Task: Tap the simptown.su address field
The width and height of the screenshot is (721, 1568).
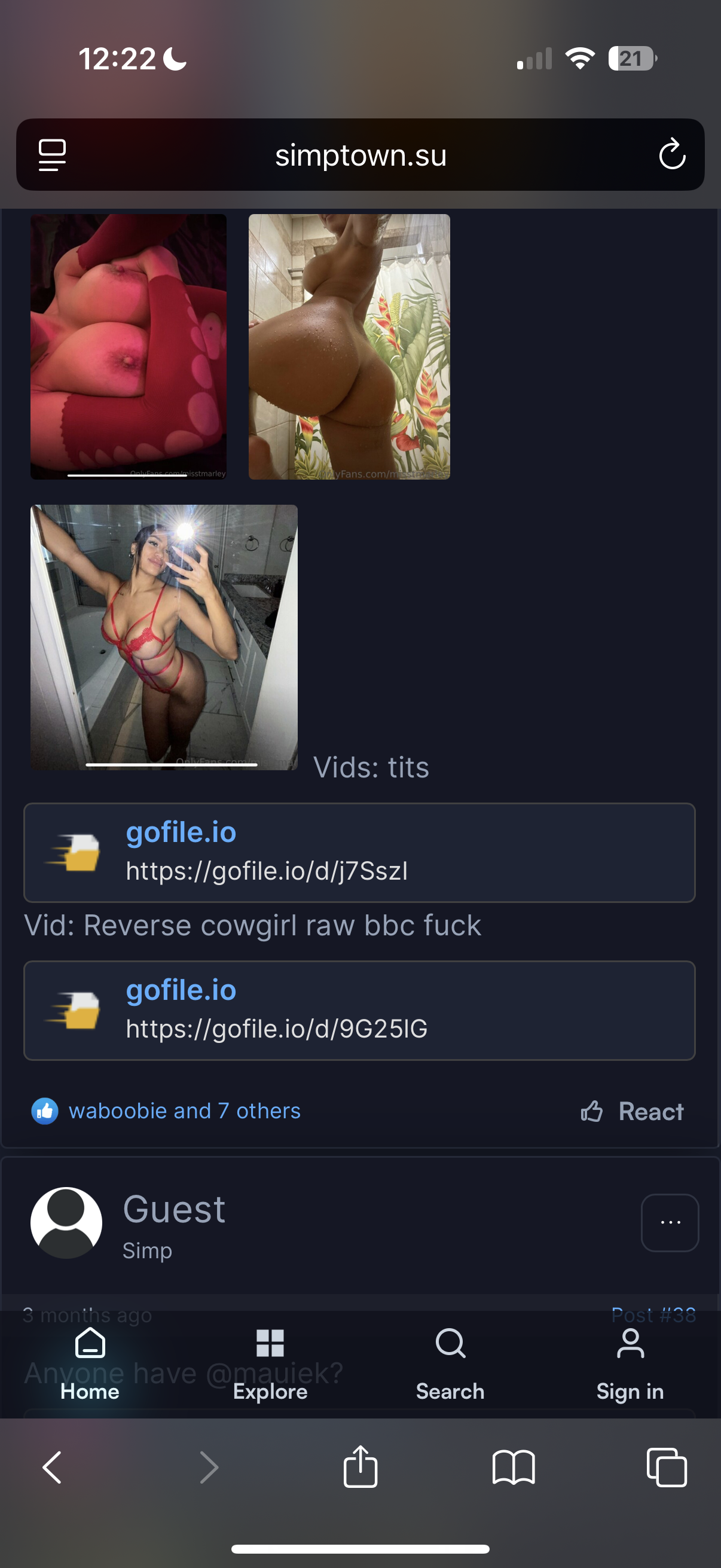Action: [x=360, y=155]
